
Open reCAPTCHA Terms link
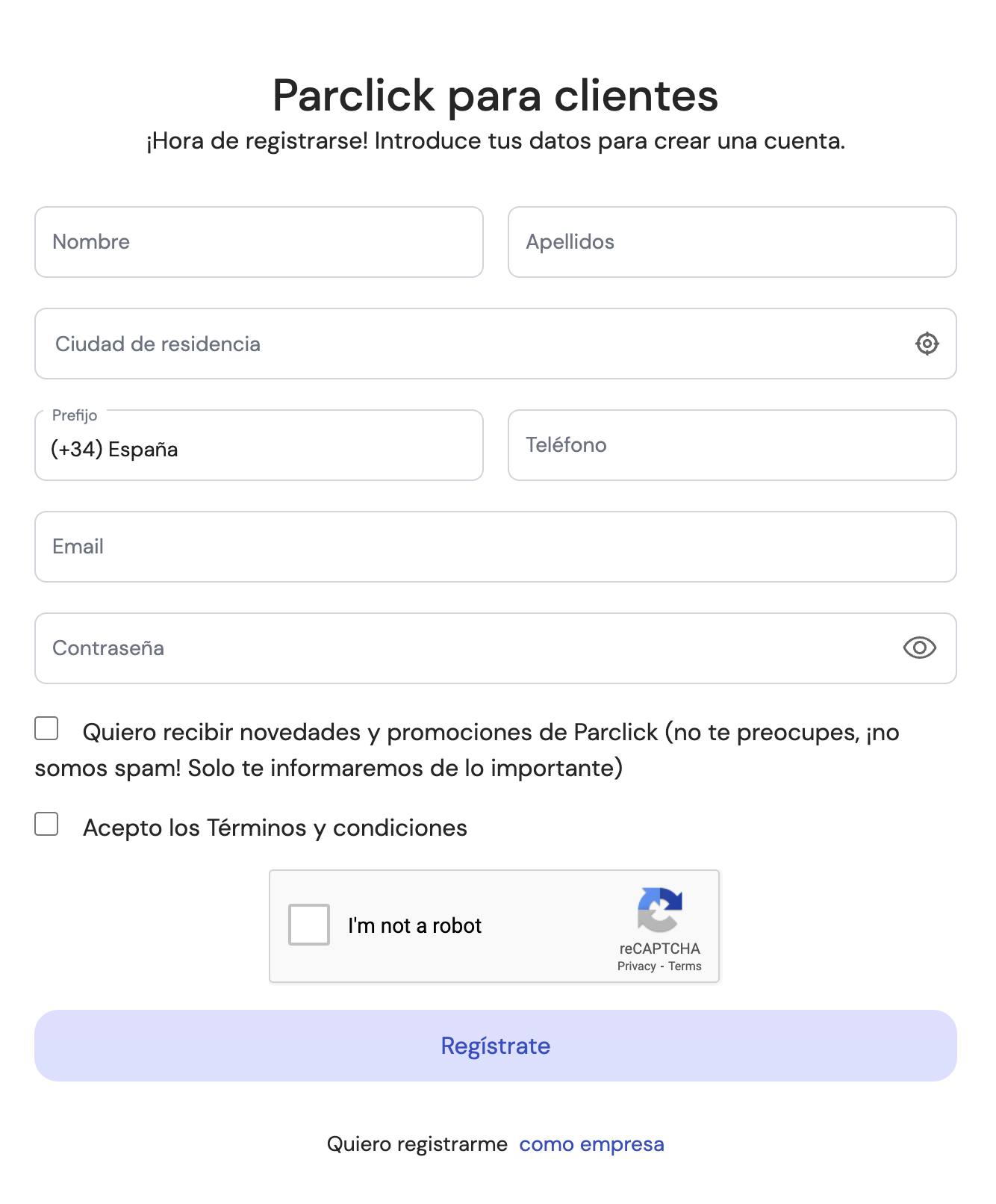click(685, 966)
